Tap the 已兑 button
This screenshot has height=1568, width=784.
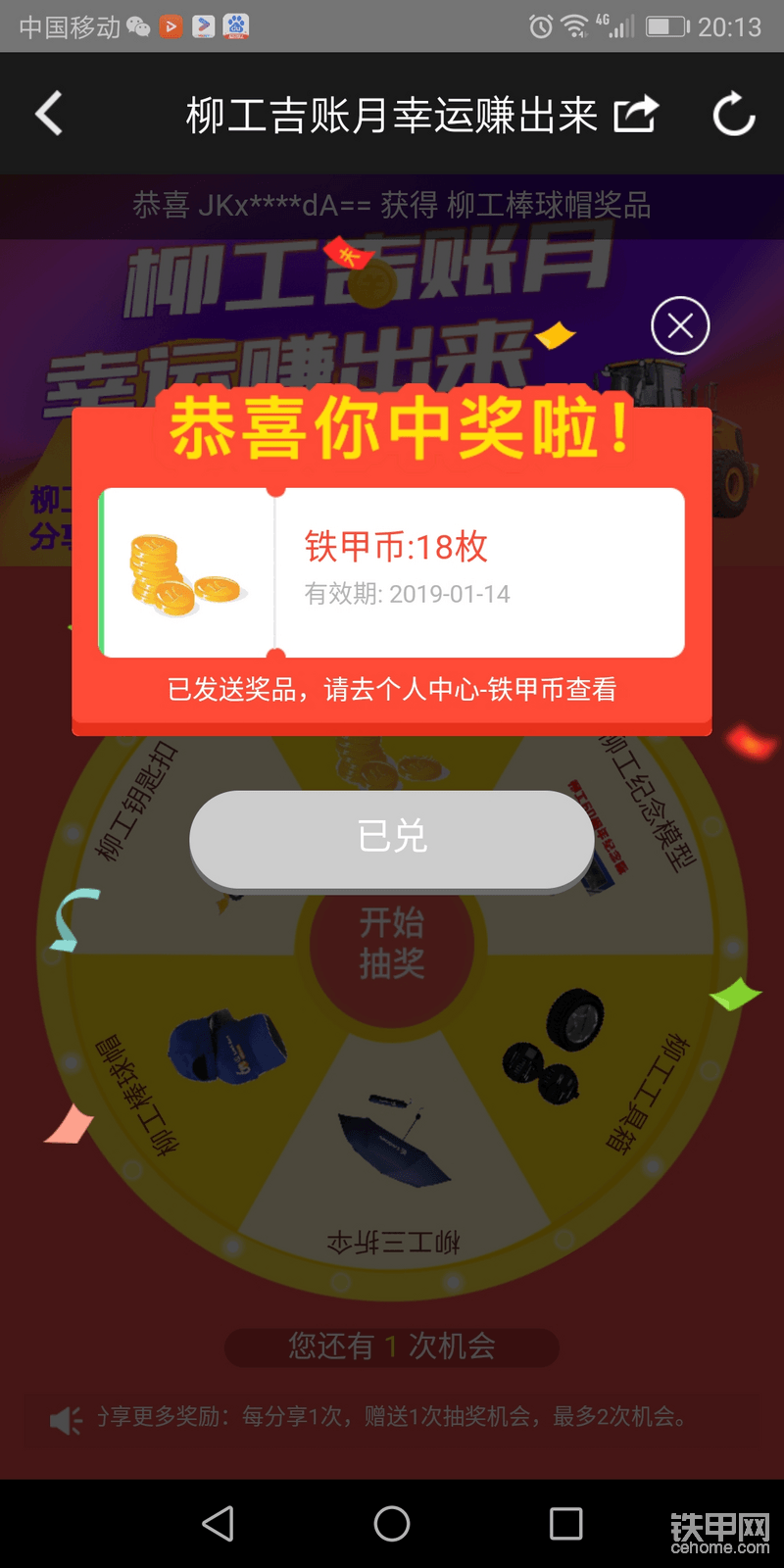[392, 839]
